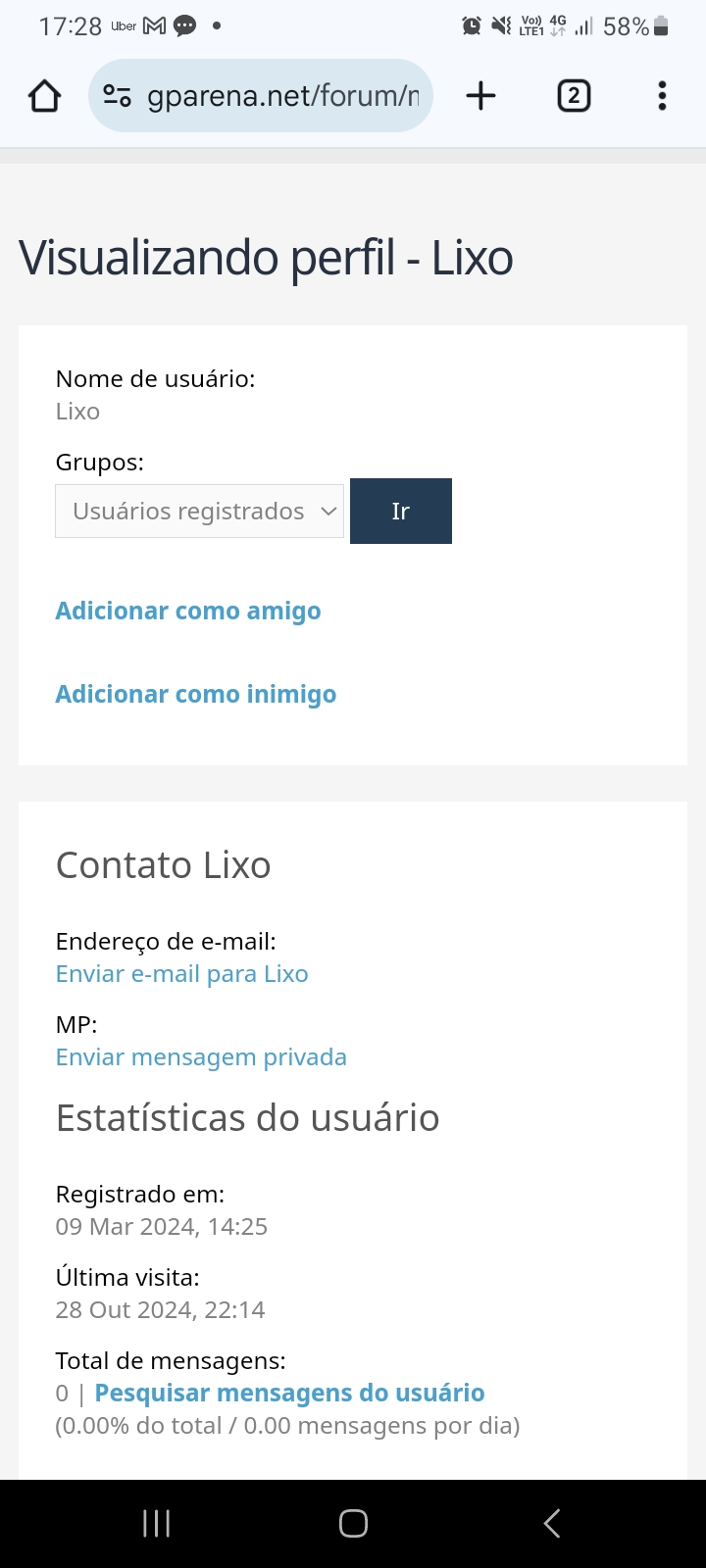Open Pesquisar mensagens do usuário
Screen dimensions: 706x1568
pos(289,1393)
